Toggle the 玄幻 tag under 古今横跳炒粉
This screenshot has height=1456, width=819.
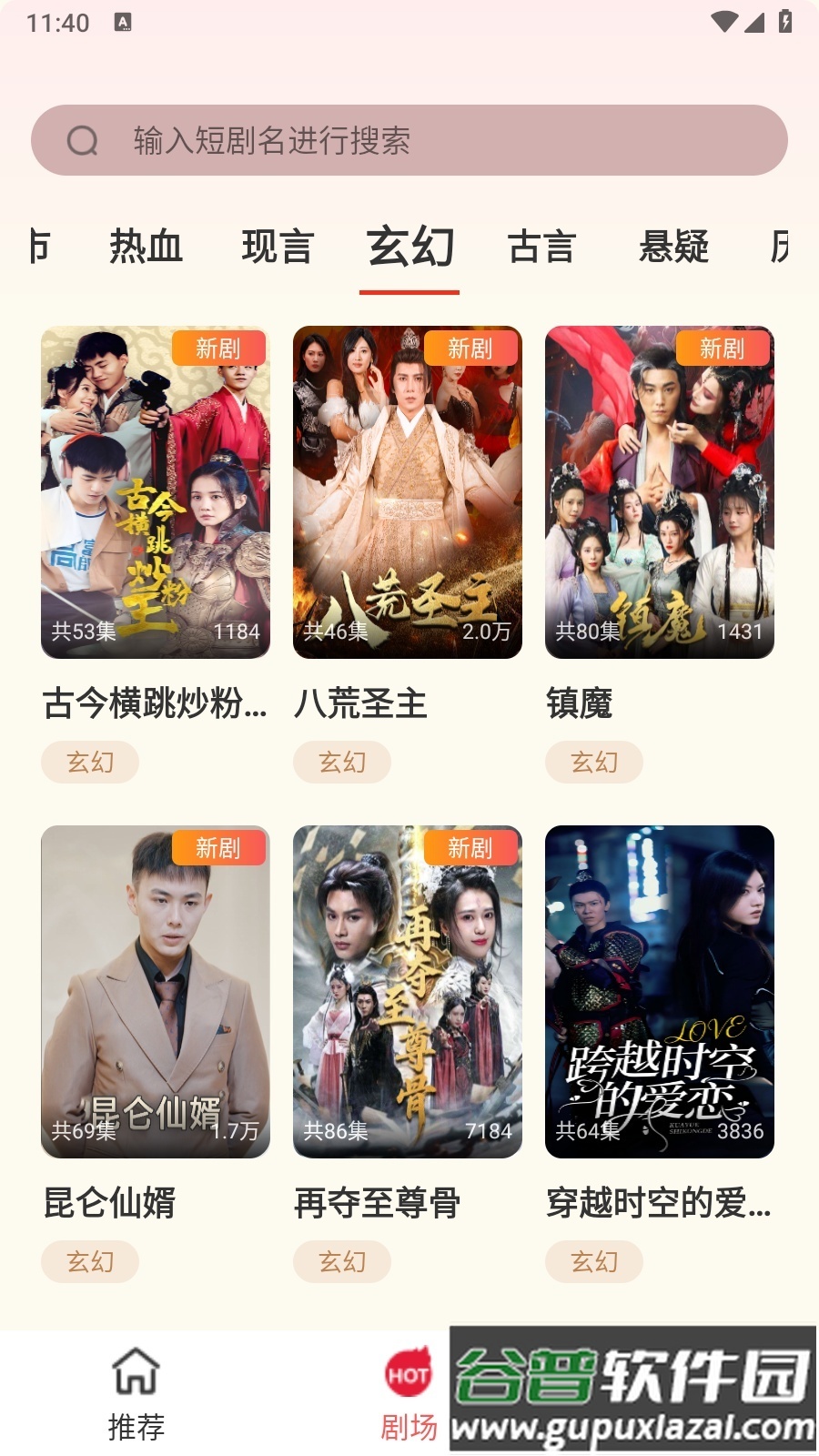point(89,762)
